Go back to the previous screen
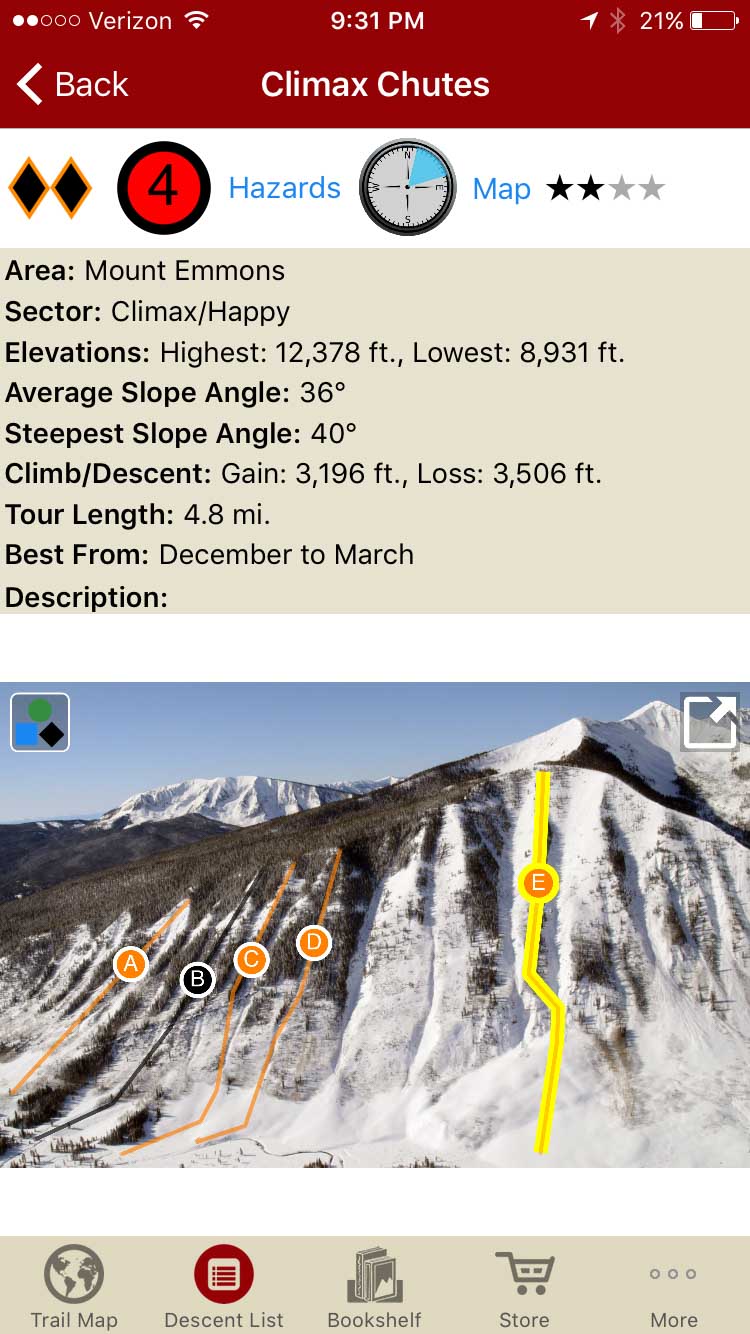Viewport: 750px width, 1334px height. [x=74, y=85]
